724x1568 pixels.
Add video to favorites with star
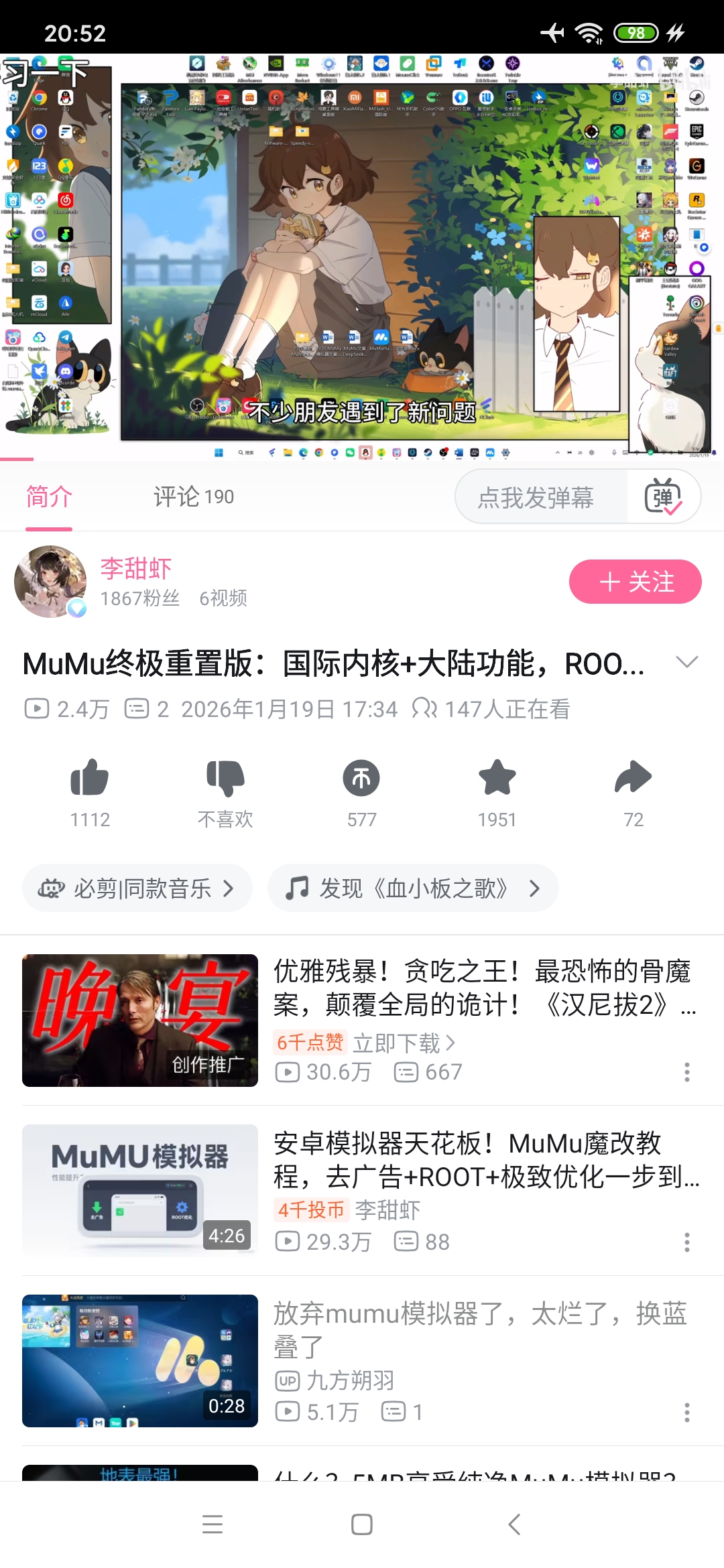pyautogui.click(x=497, y=779)
